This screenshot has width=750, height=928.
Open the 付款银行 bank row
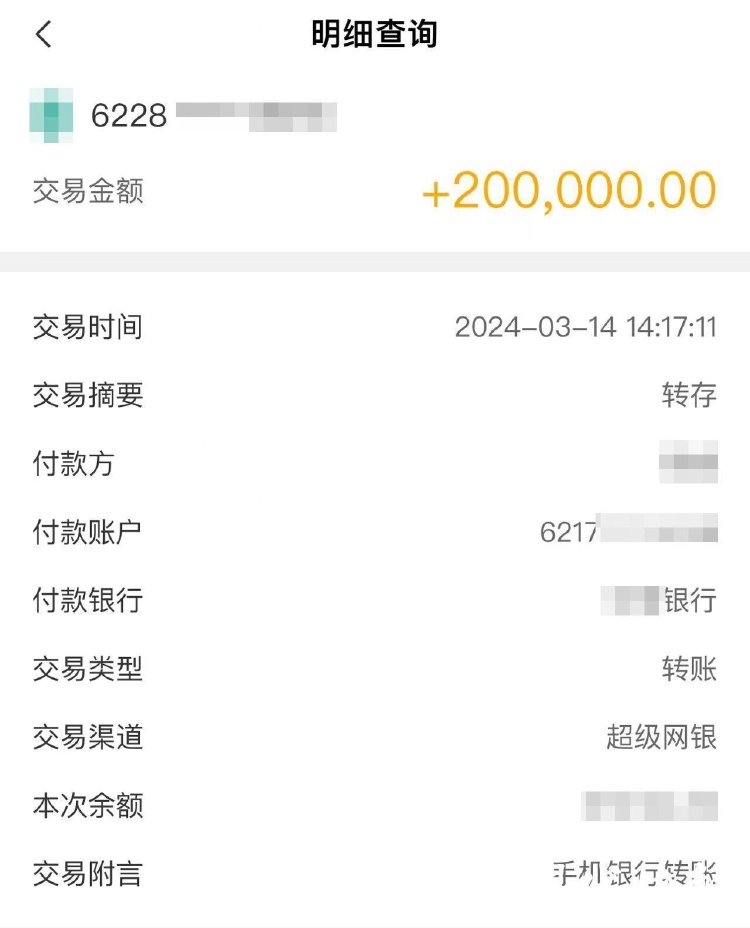coord(87,602)
